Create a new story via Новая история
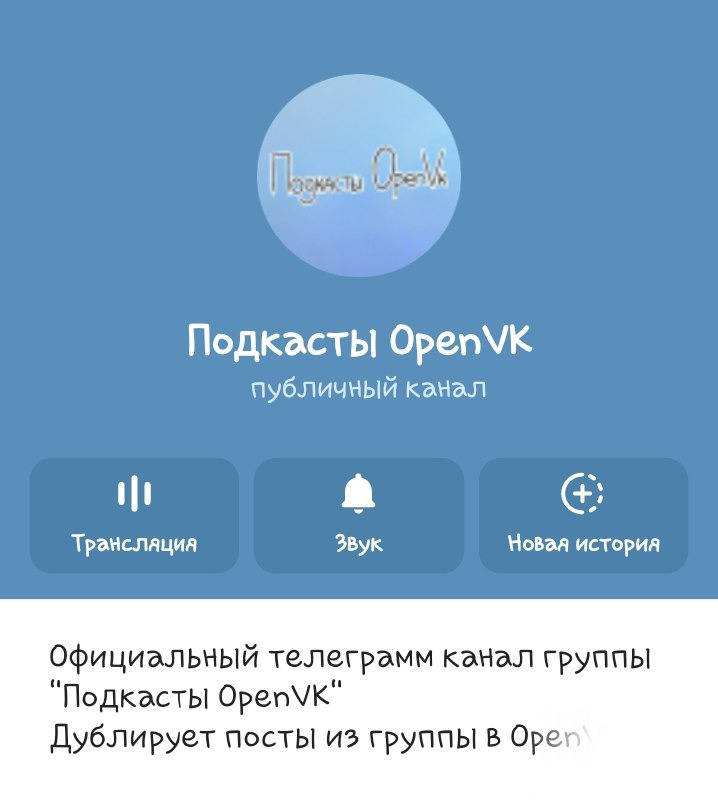This screenshot has width=718, height=800. point(583,515)
